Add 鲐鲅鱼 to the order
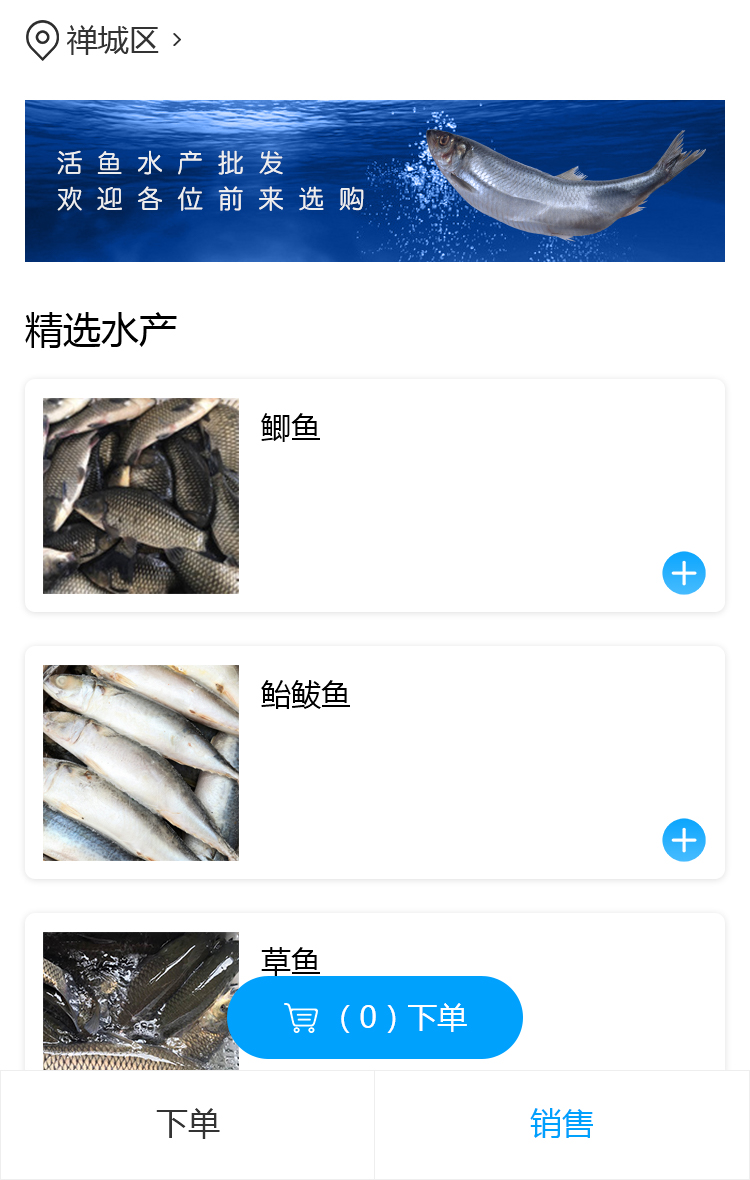 (x=684, y=840)
